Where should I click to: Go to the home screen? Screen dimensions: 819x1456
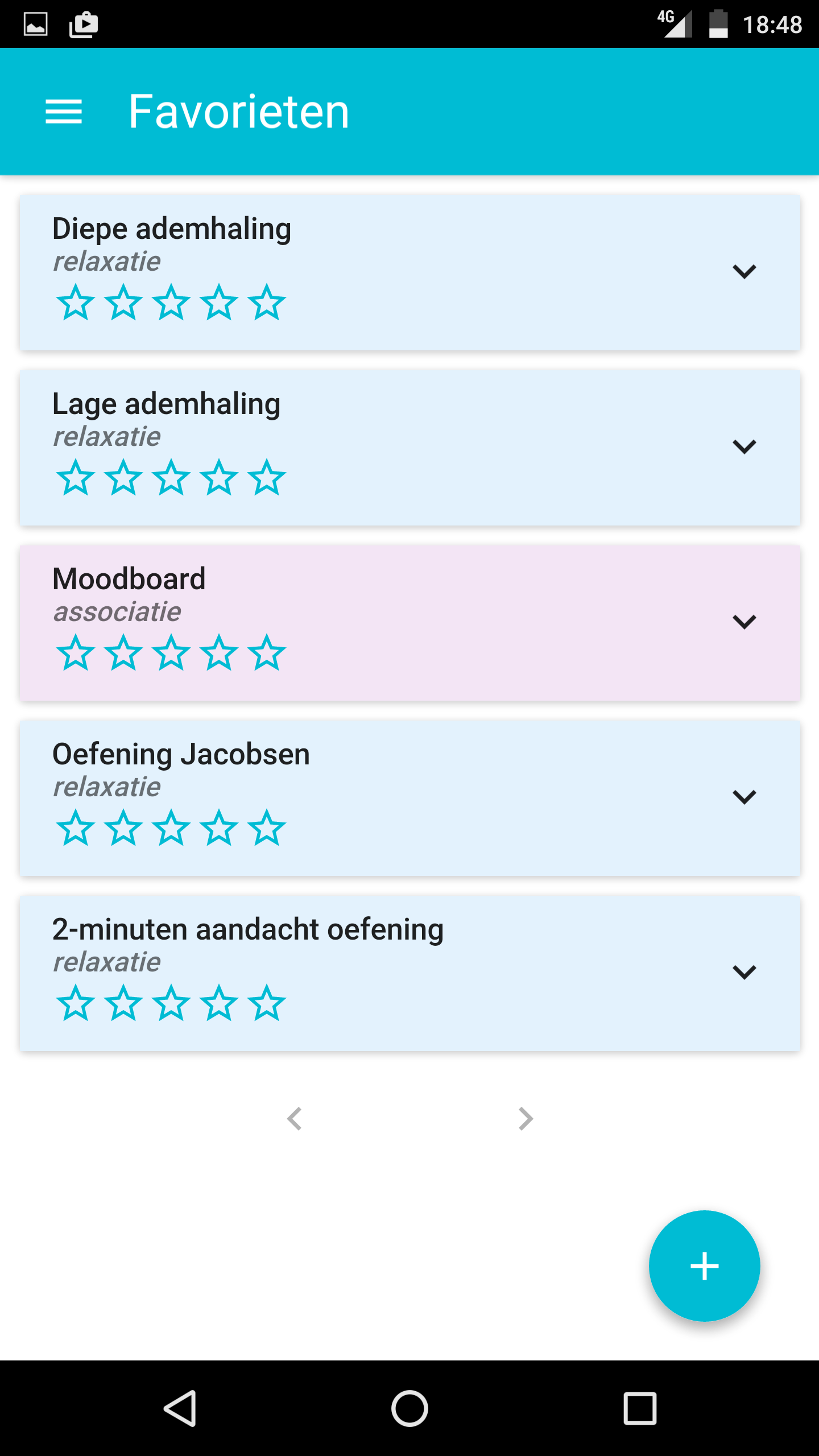point(409,1408)
